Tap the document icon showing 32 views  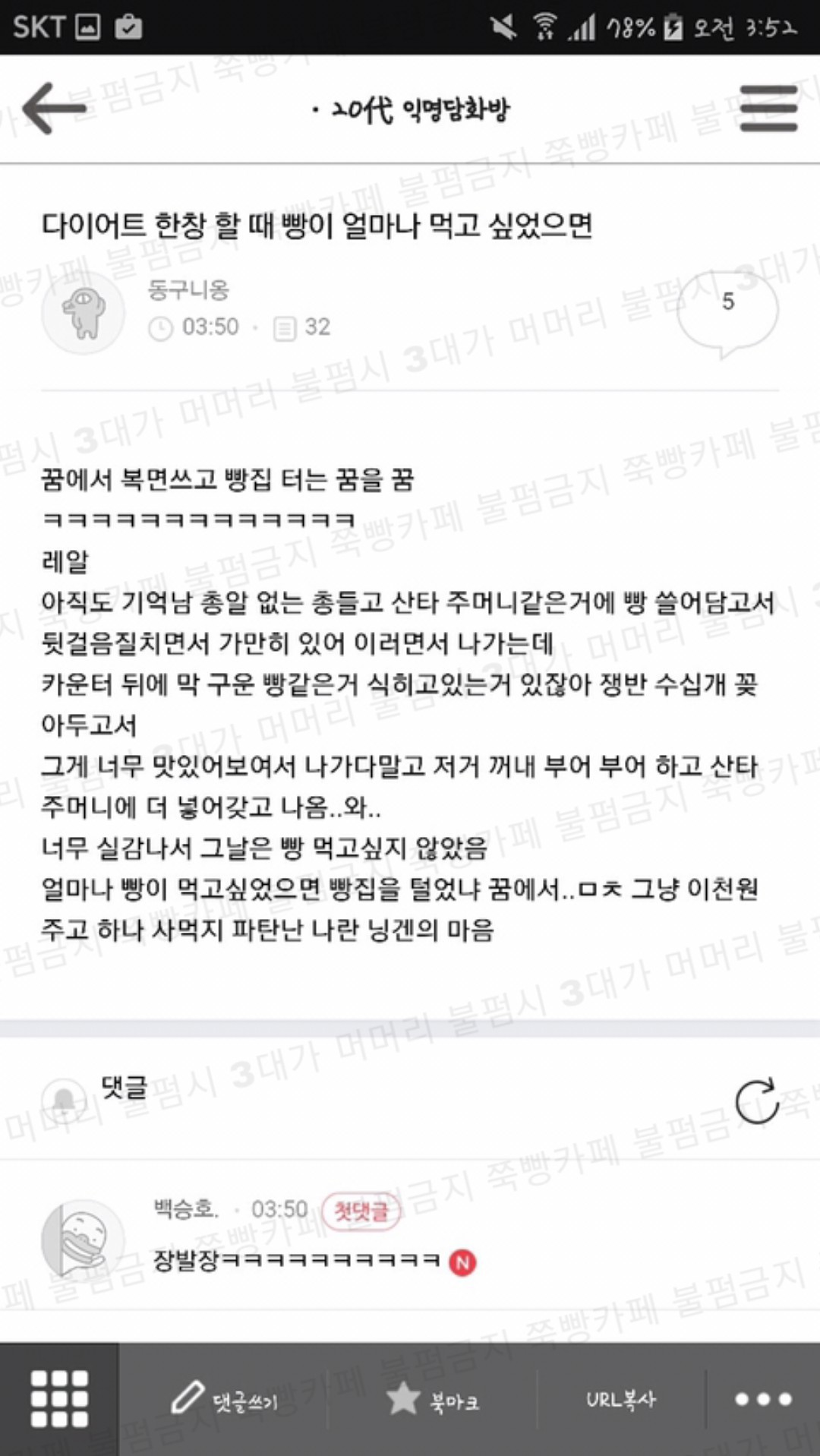(x=284, y=327)
